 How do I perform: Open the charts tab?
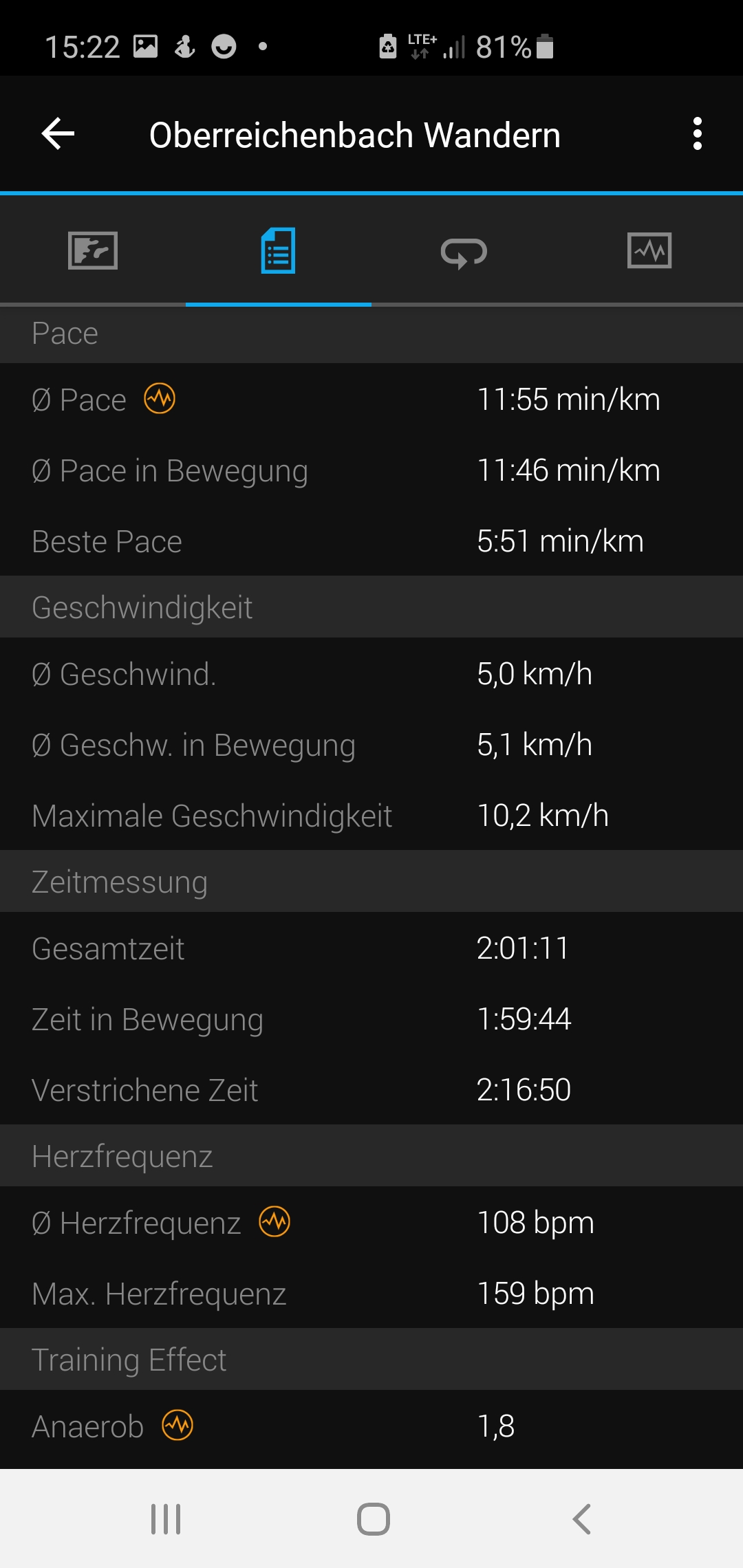[x=649, y=250]
